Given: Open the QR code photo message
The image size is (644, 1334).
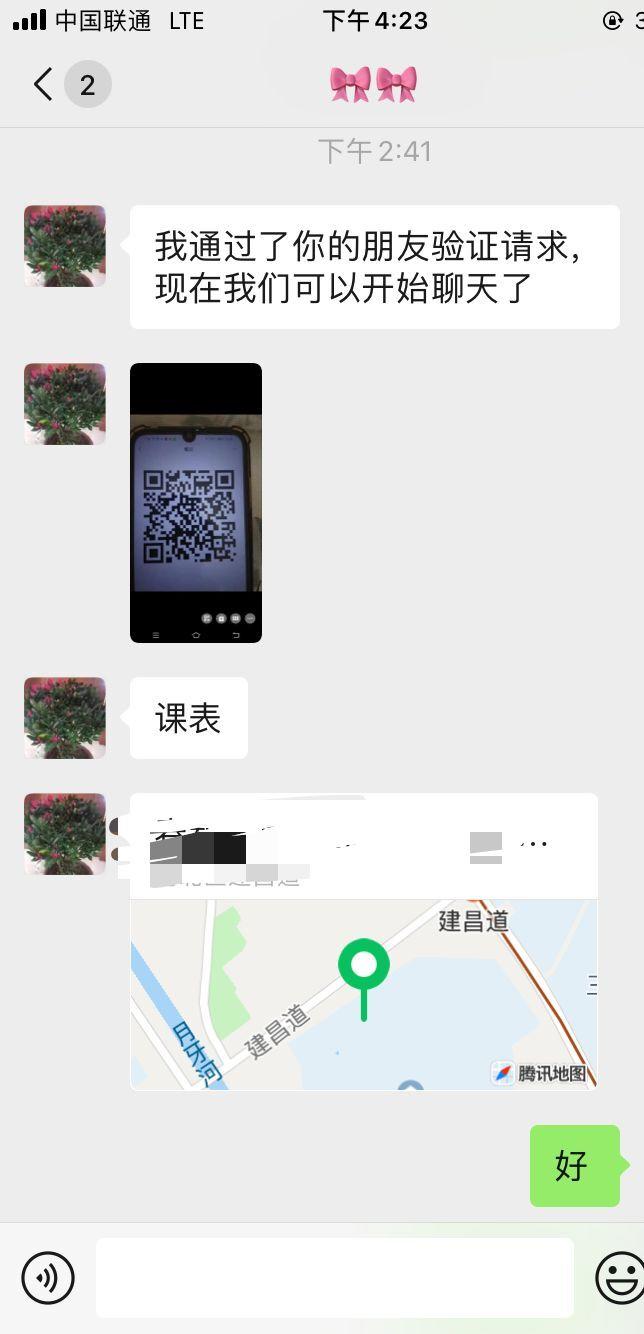Looking at the screenshot, I should point(196,502).
